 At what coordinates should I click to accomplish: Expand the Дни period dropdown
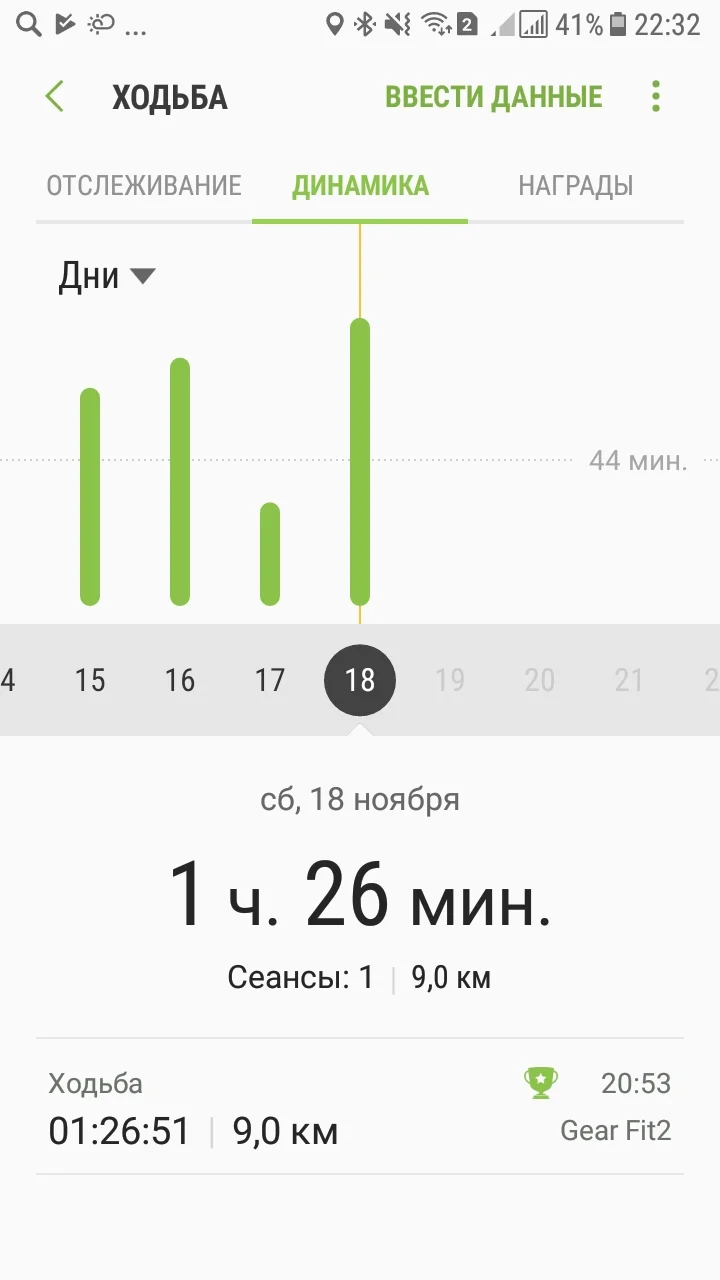pos(107,276)
